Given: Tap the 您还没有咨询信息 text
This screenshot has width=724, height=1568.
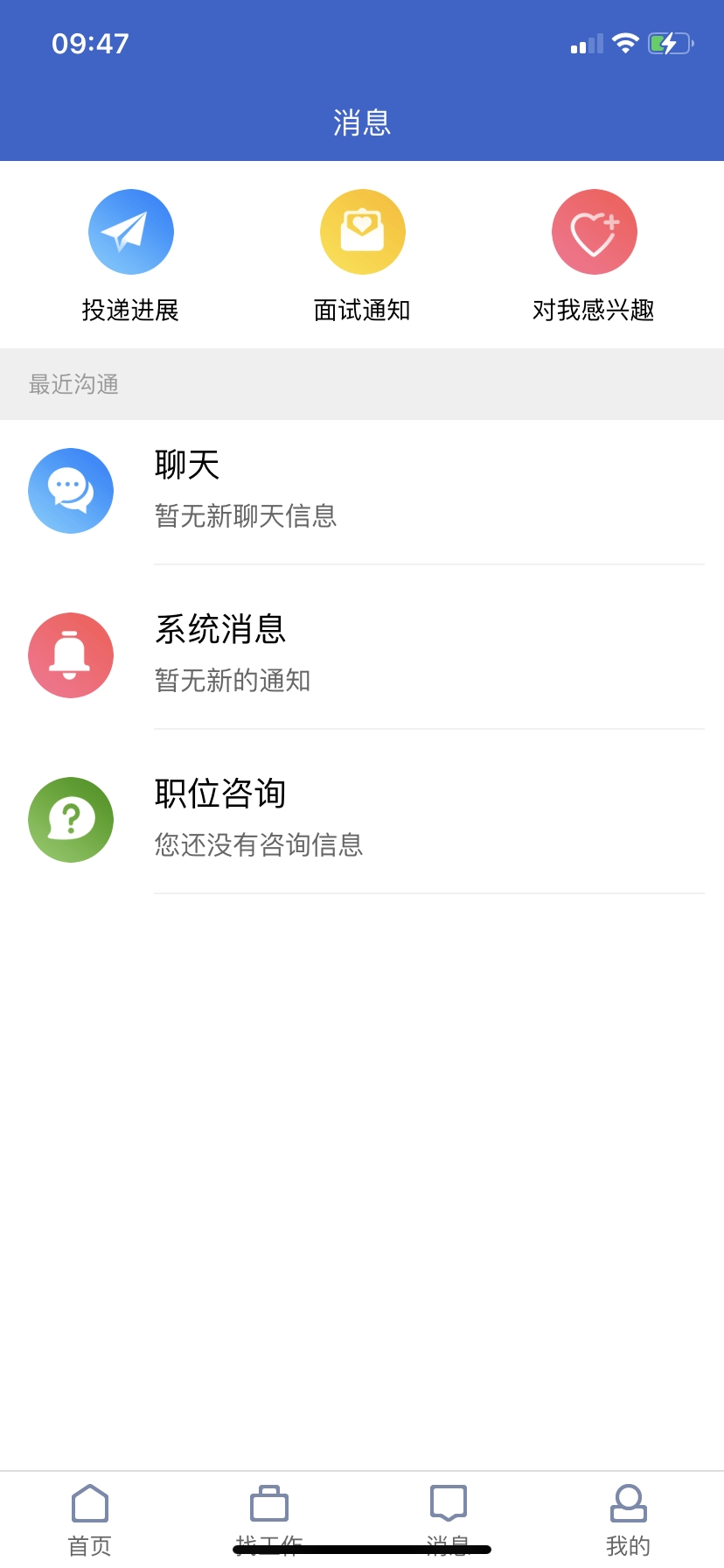Looking at the screenshot, I should (260, 844).
